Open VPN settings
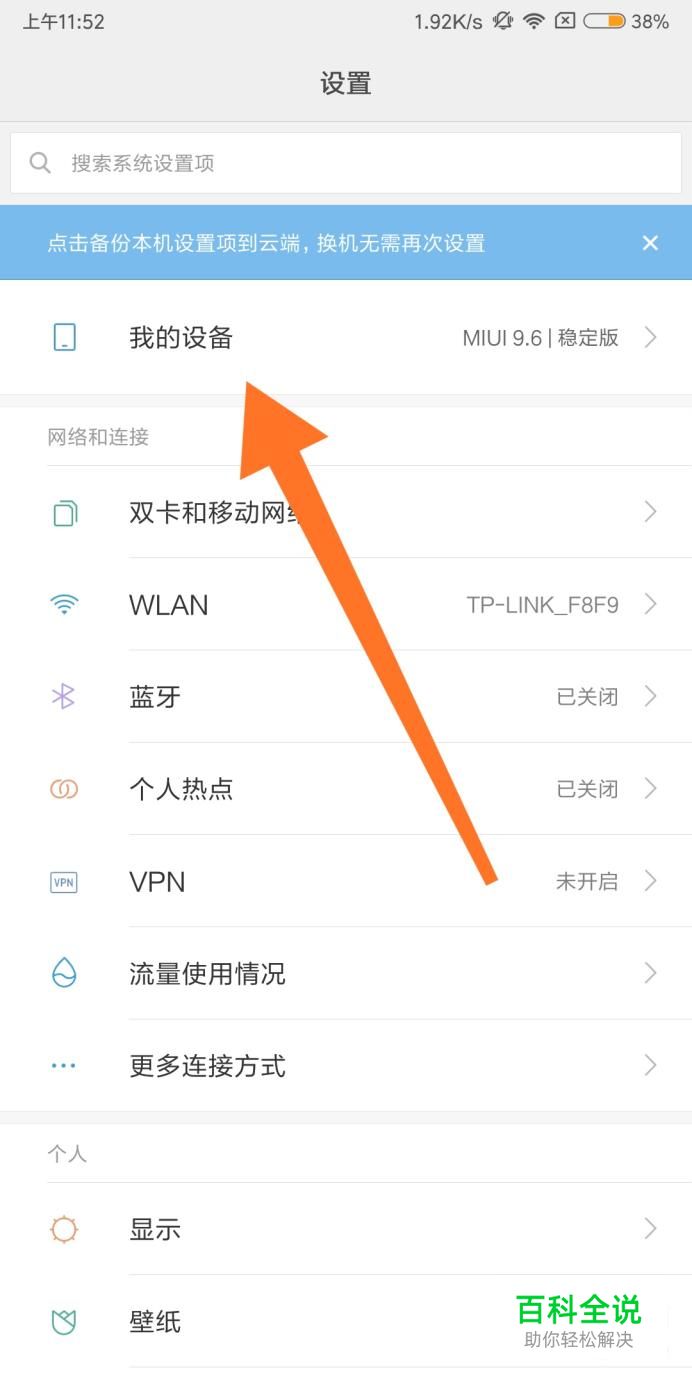The image size is (692, 1384). pos(345,881)
